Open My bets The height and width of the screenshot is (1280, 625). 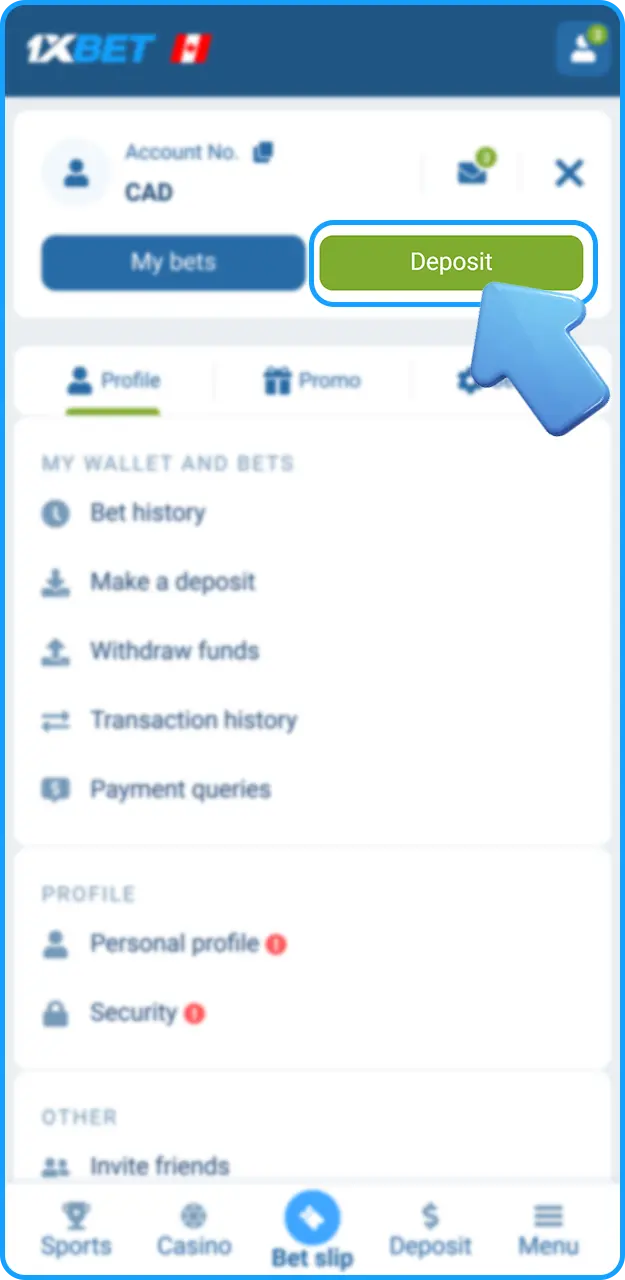coord(173,263)
